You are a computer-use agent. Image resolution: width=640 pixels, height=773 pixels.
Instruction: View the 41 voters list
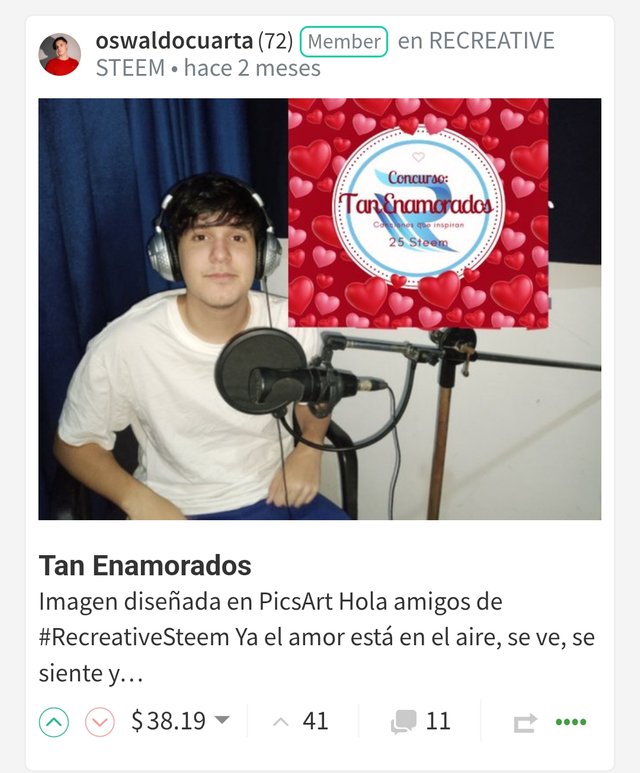pos(303,721)
